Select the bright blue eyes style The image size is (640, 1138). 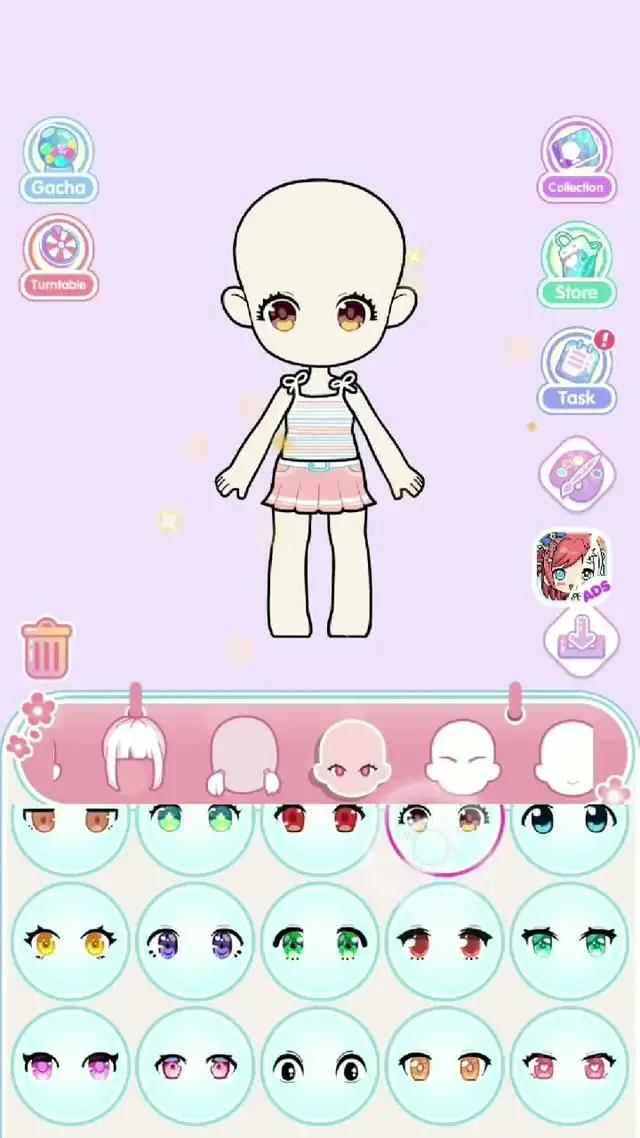570,820
